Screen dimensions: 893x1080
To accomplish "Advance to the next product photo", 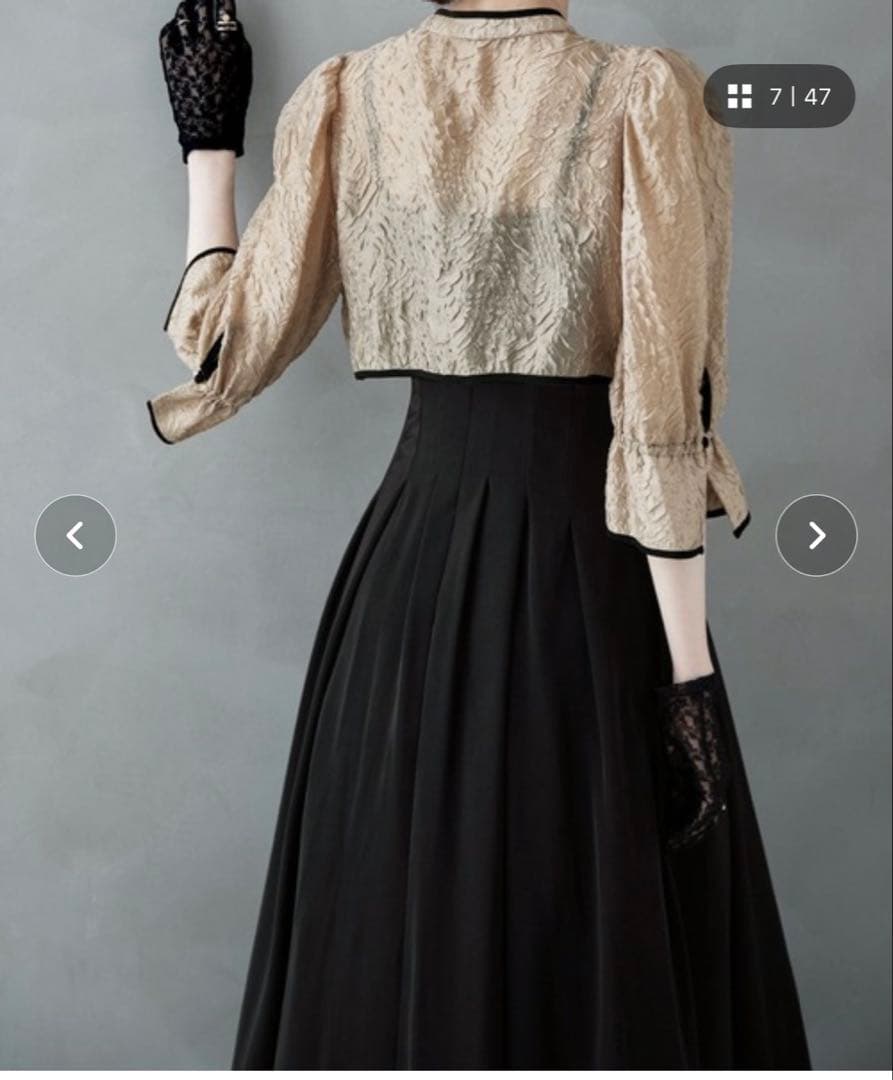I will 816,535.
